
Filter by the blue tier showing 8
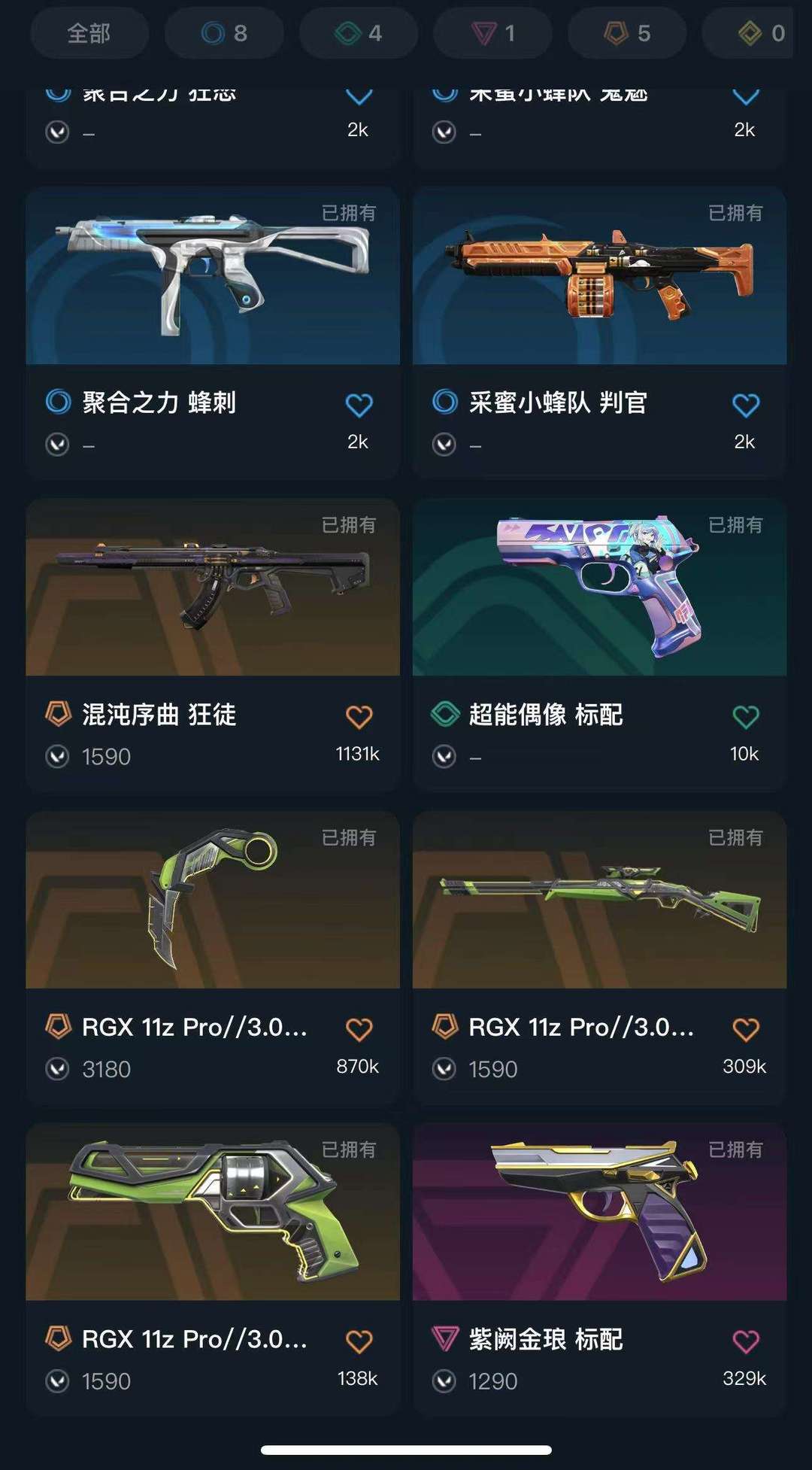[x=224, y=33]
